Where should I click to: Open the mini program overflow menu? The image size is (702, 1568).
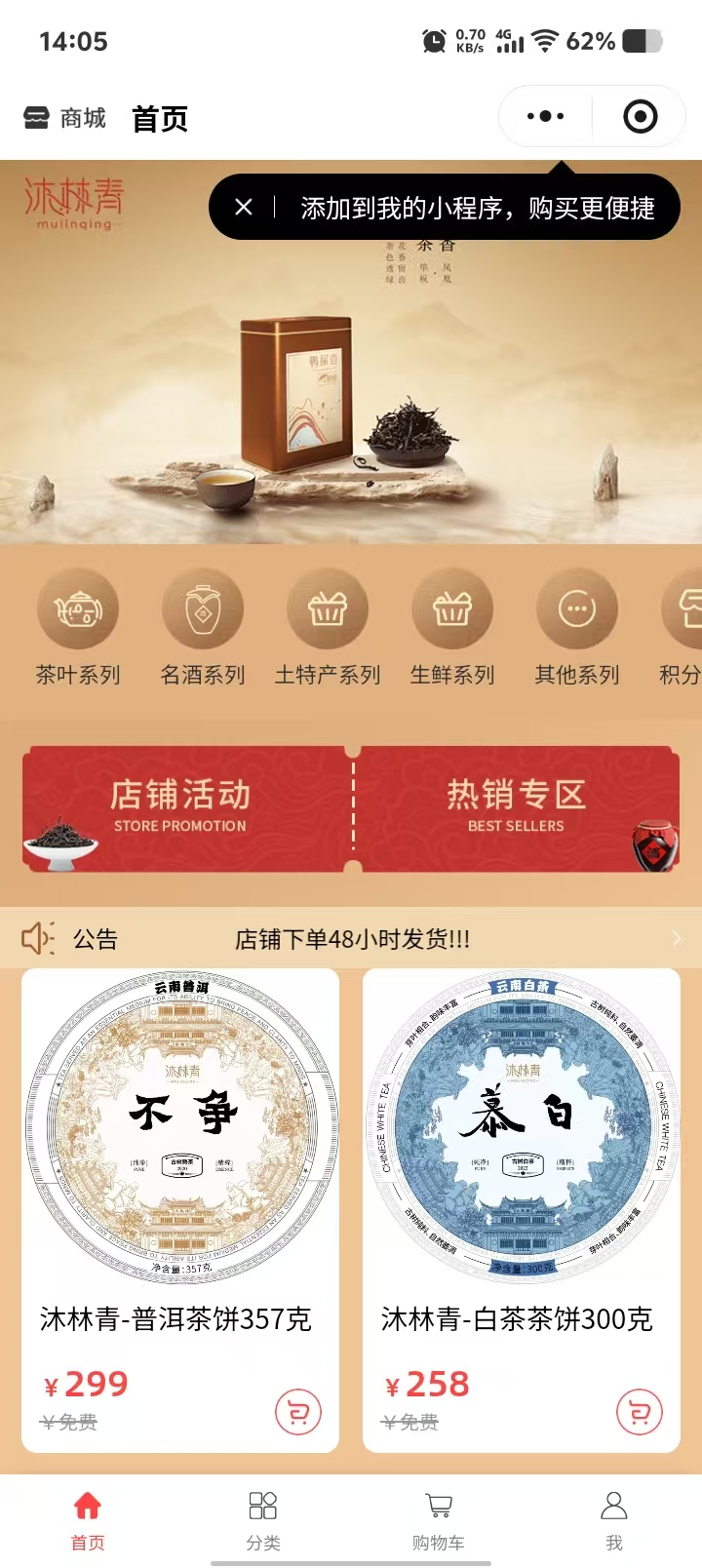tap(545, 117)
